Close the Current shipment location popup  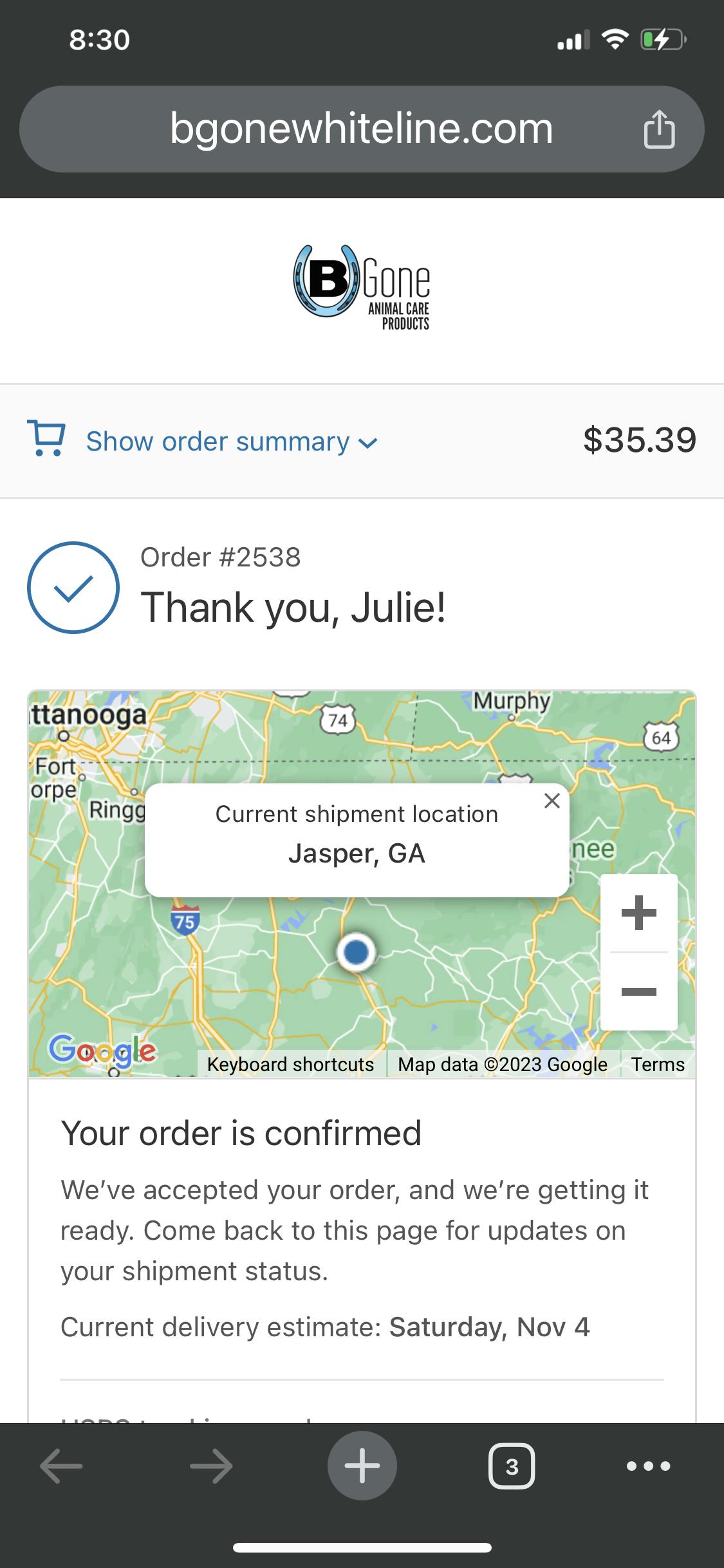pos(552,801)
